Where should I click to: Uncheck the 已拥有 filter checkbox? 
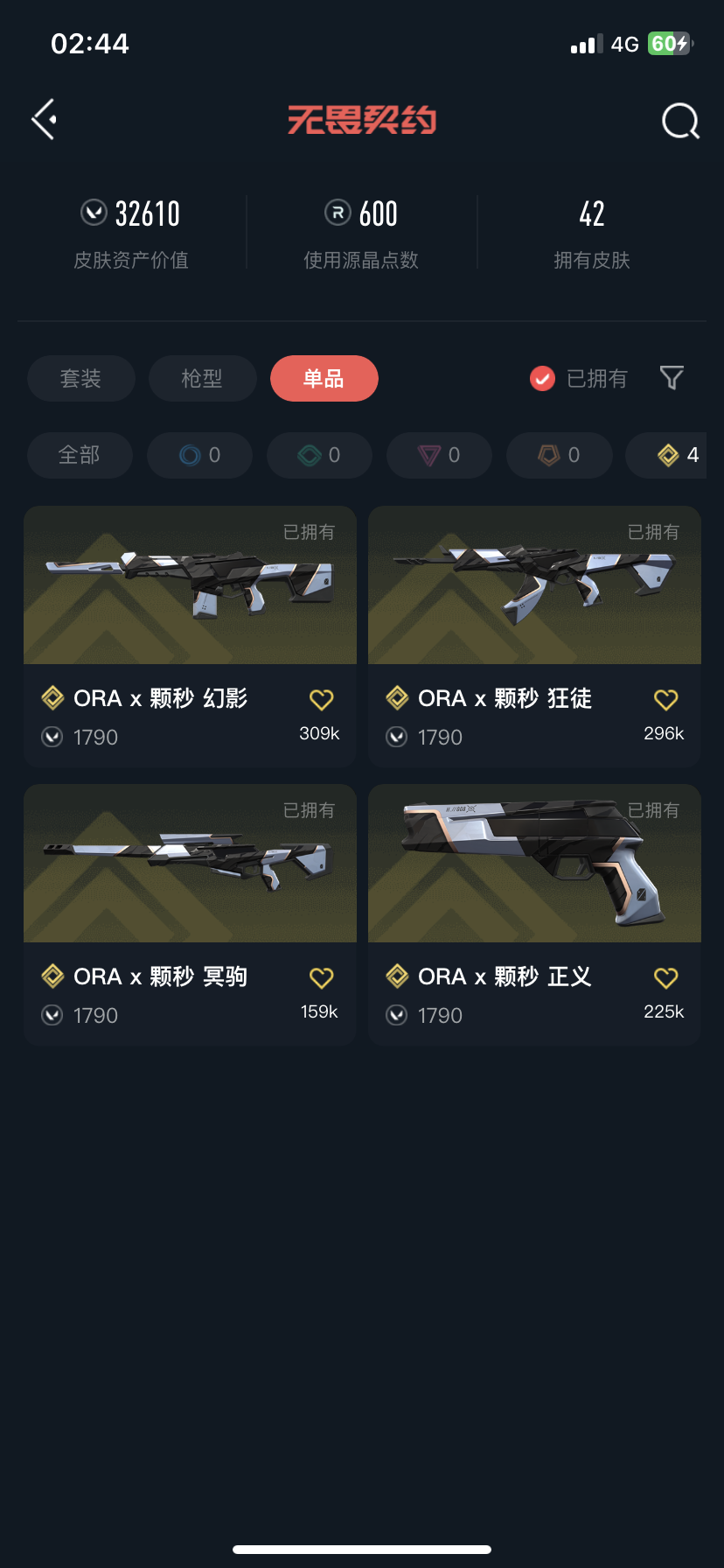pos(543,379)
